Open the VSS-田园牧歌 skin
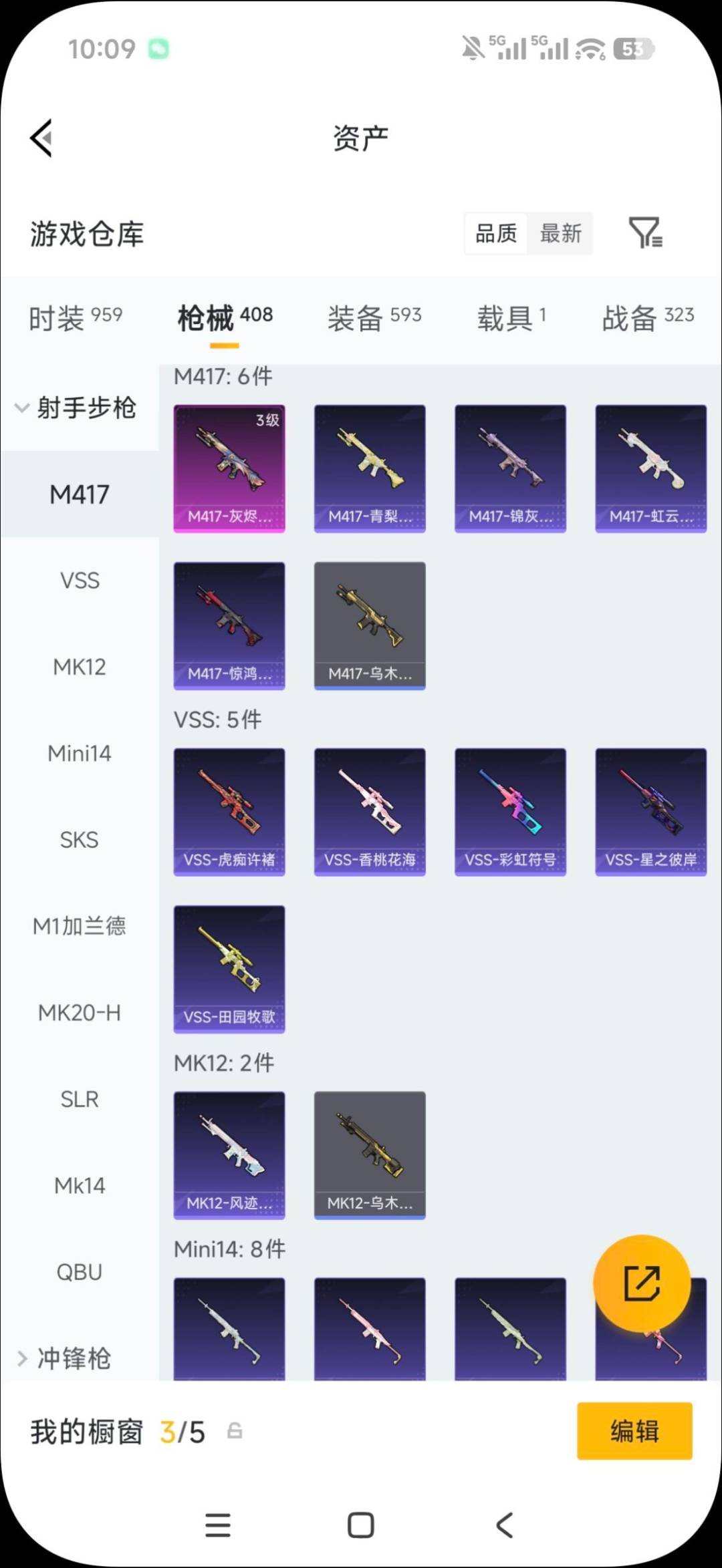Viewport: 722px width, 1568px height. 229,969
